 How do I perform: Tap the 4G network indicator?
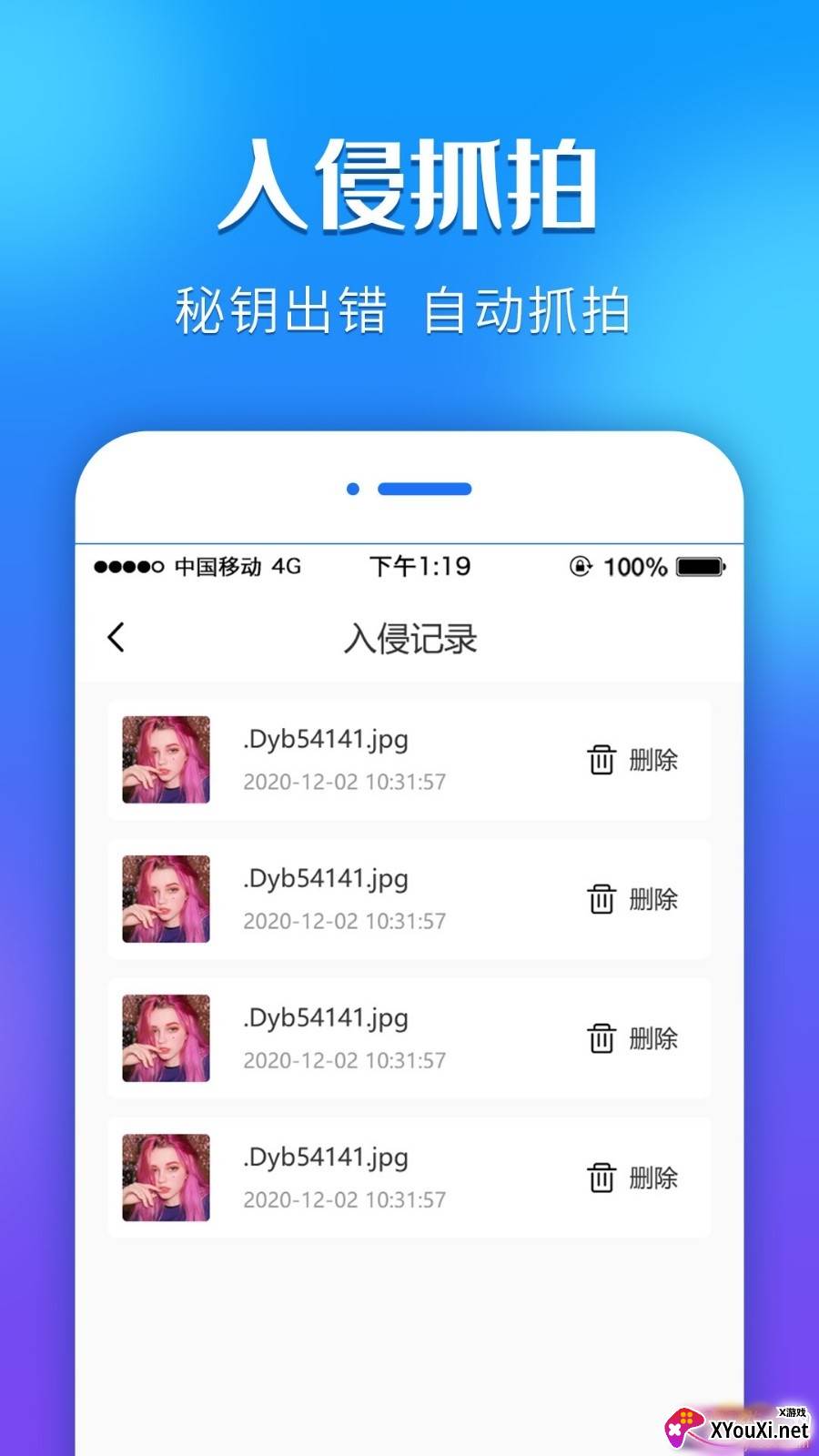tap(289, 566)
